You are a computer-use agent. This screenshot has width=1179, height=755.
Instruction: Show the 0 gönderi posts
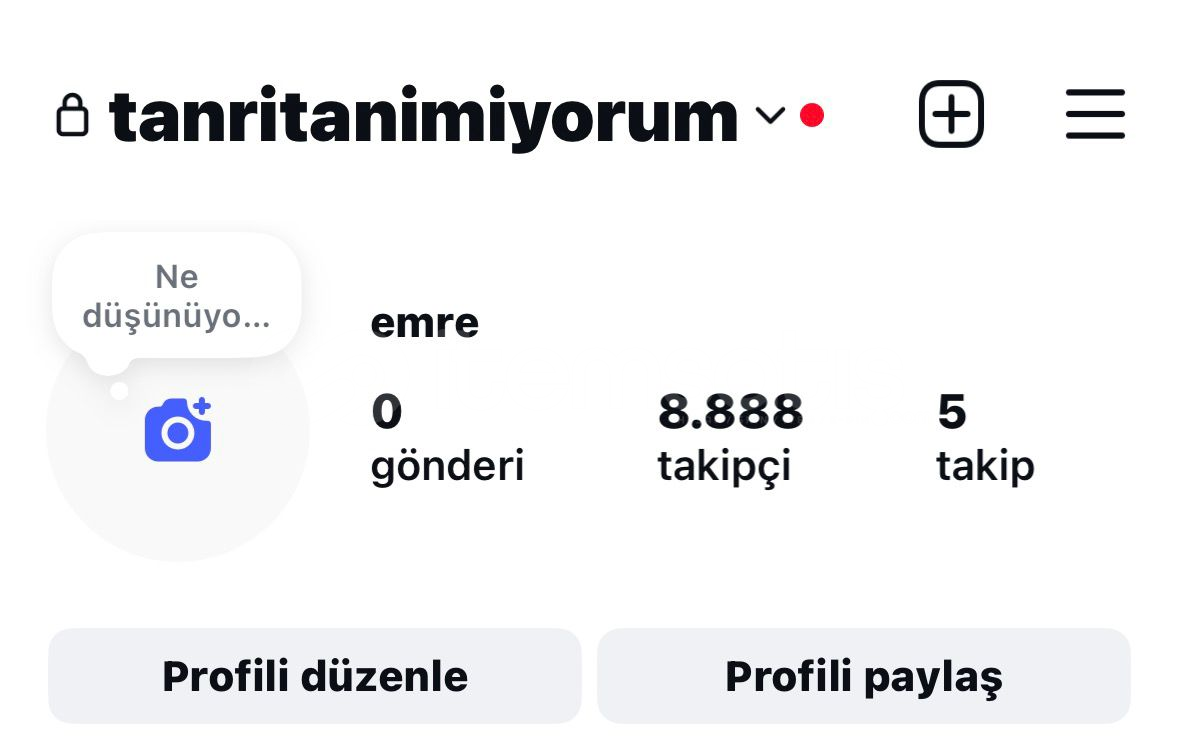point(447,436)
